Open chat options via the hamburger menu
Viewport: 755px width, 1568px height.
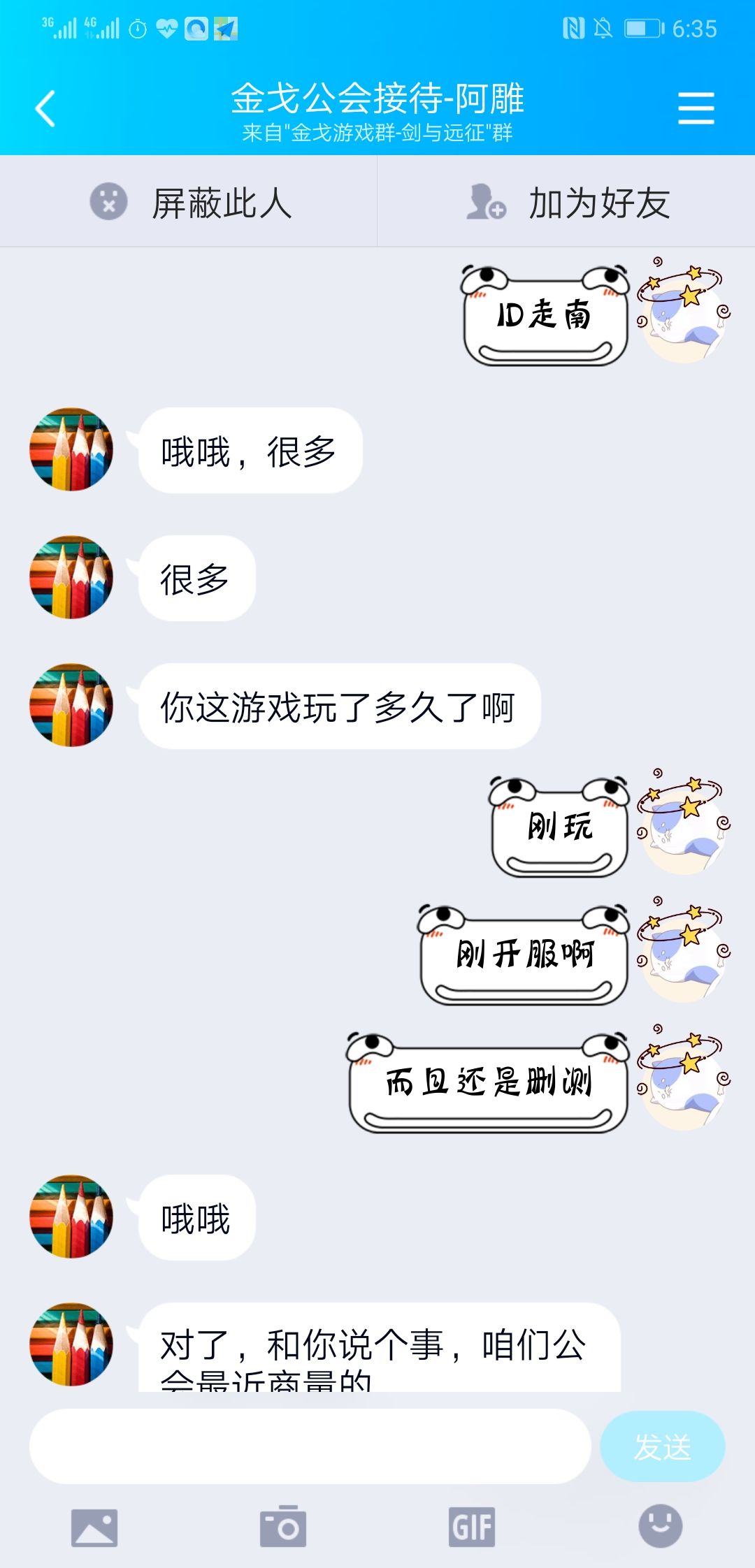point(696,108)
